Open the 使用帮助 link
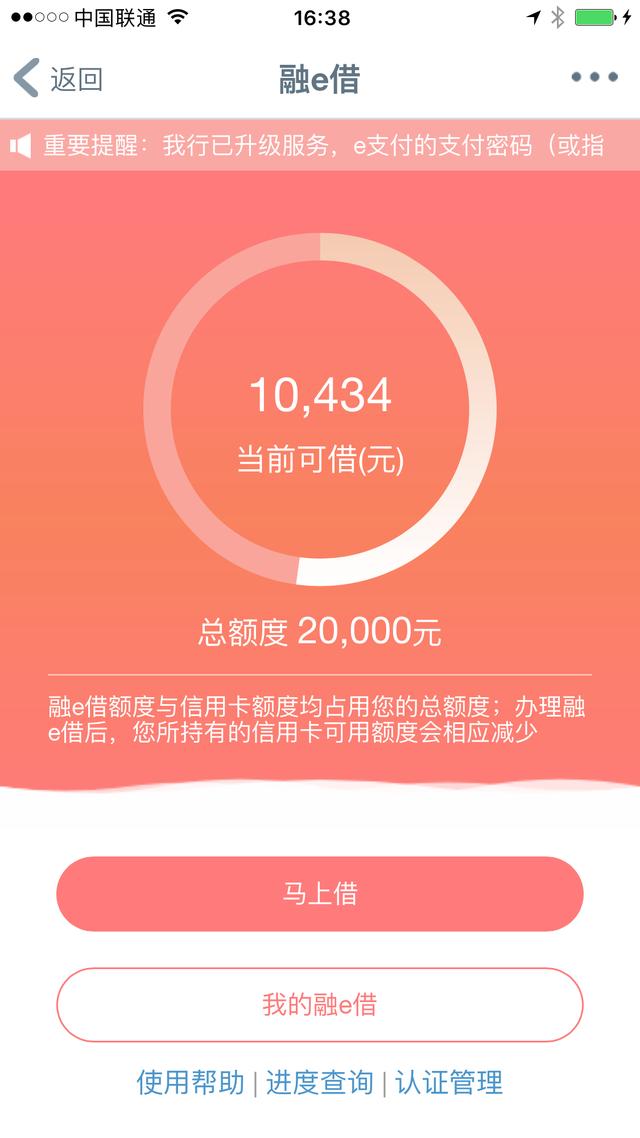640x1138 pixels. pos(190,1082)
